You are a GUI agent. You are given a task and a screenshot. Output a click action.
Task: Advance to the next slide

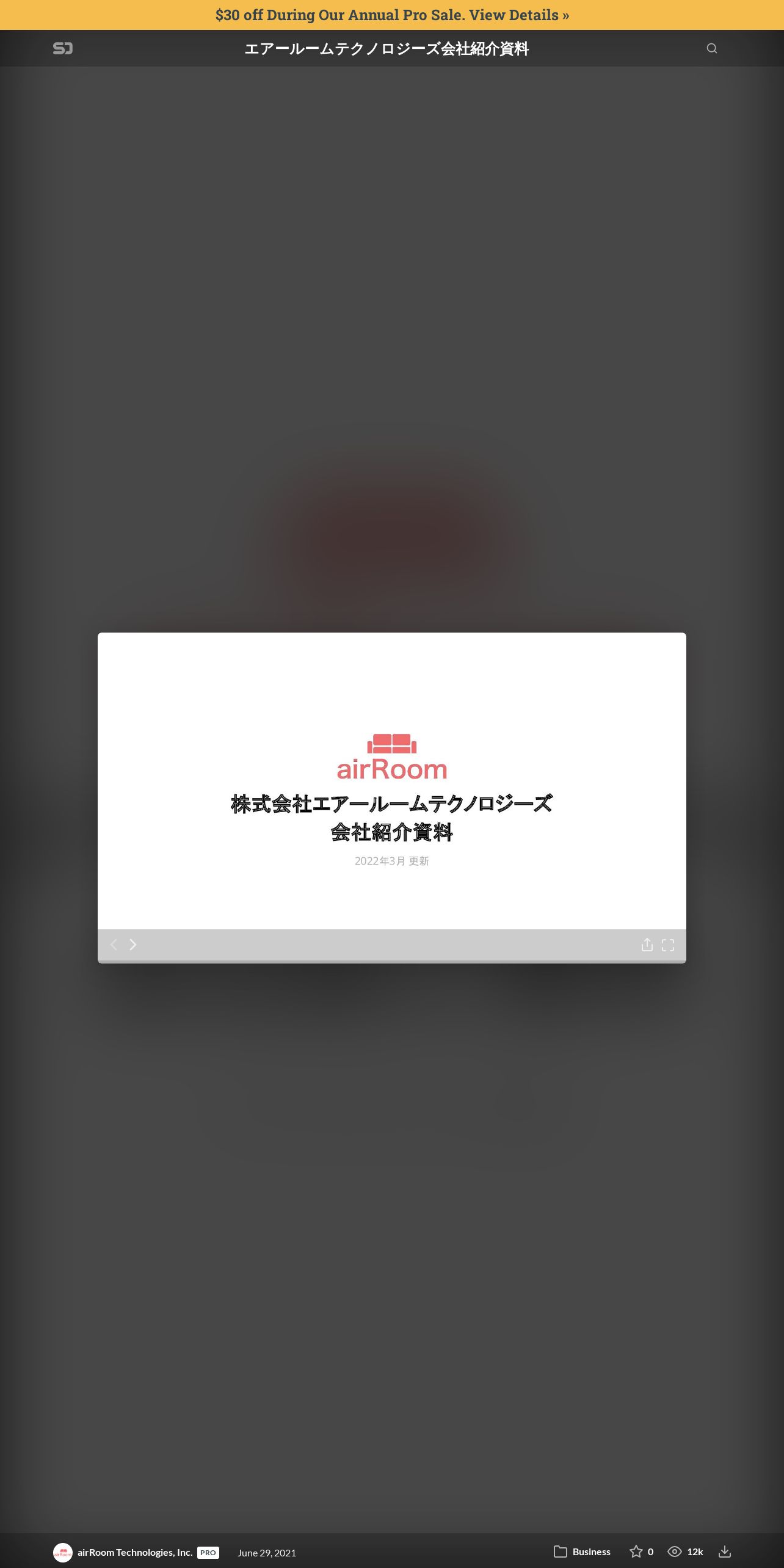tap(133, 945)
